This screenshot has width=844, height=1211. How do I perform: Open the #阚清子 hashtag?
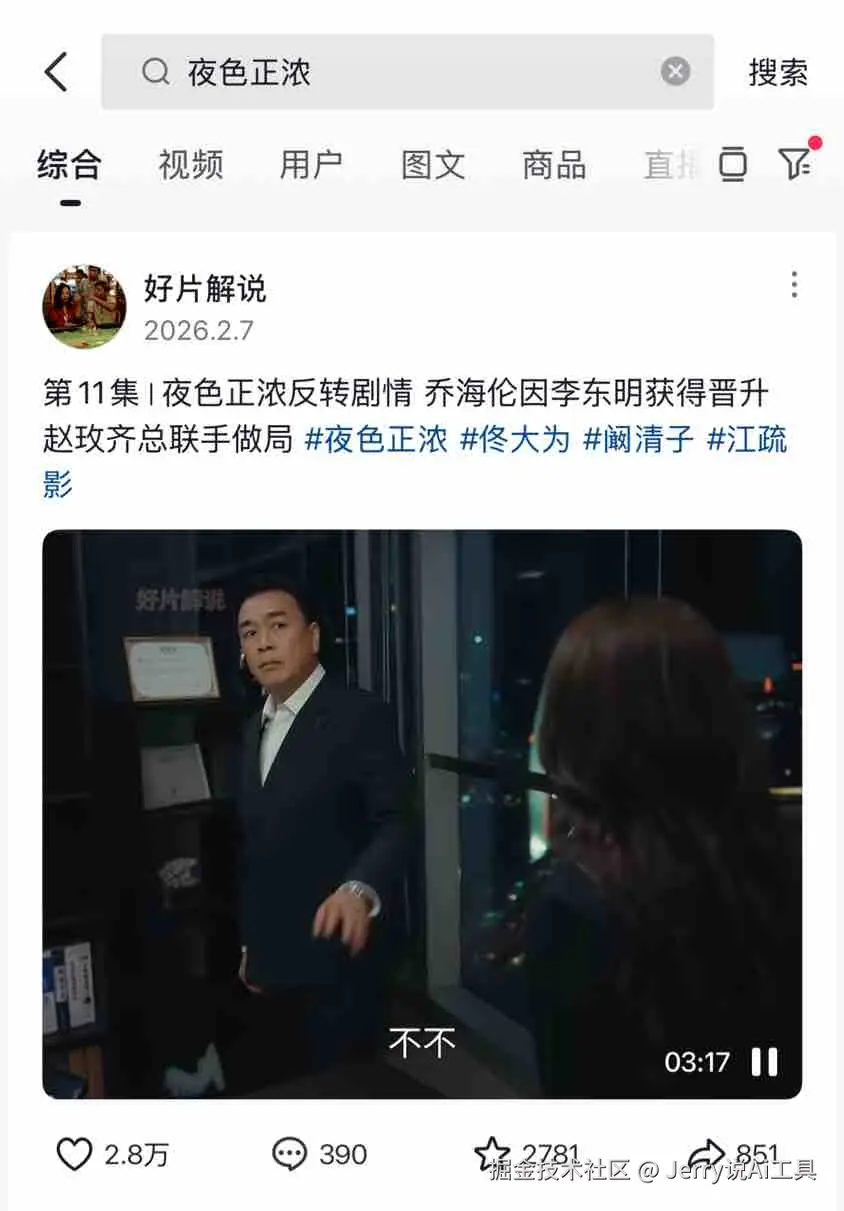(x=638, y=439)
